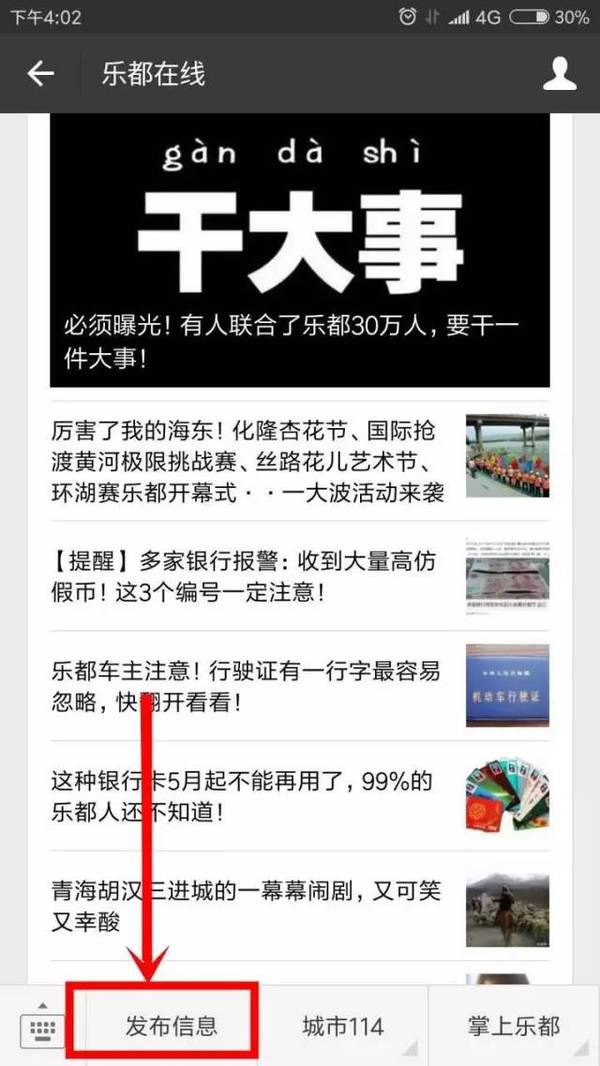Switch to keyboard input mode
Image resolution: width=600 pixels, height=1066 pixels.
[42, 1026]
